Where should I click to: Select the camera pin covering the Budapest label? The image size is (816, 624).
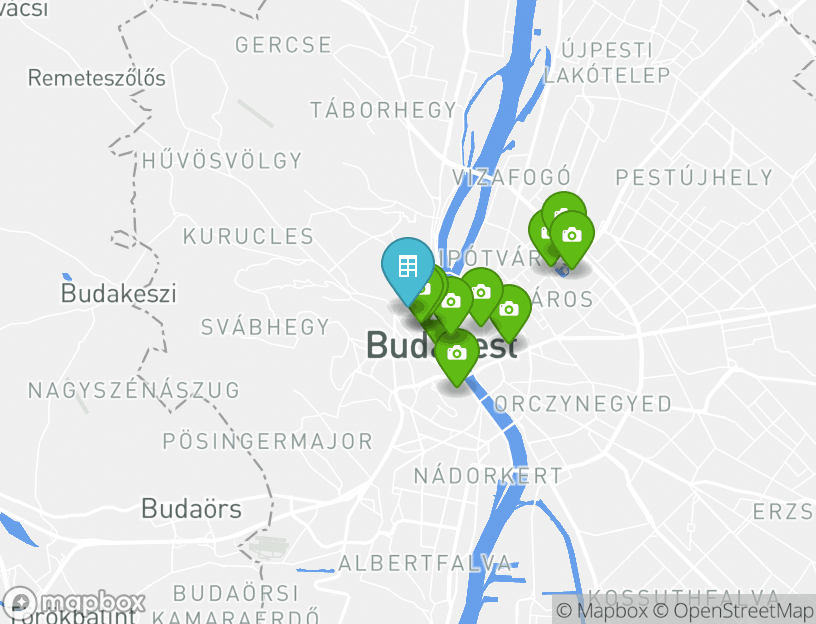click(457, 353)
